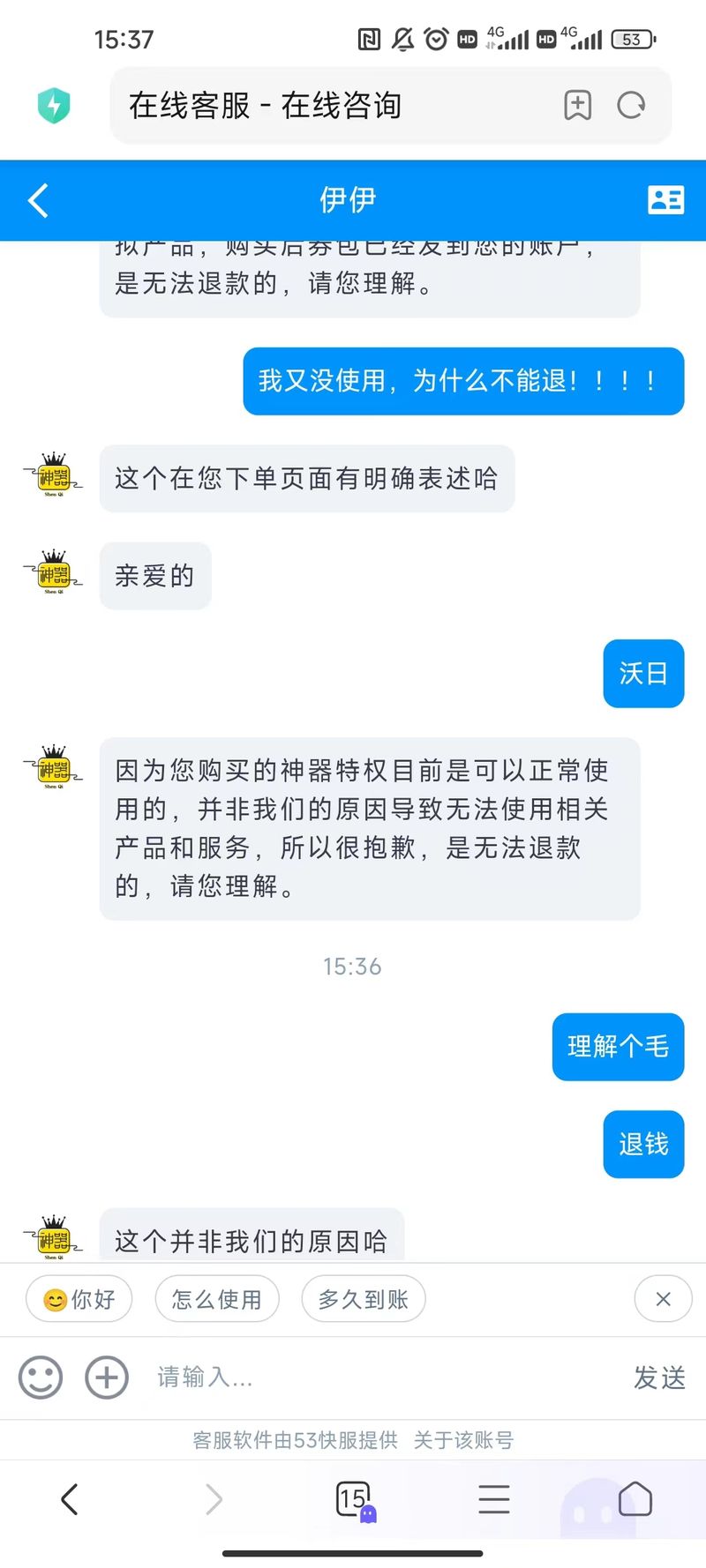Open the emoji picker
Image resolution: width=706 pixels, height=1568 pixels.
tap(41, 1378)
